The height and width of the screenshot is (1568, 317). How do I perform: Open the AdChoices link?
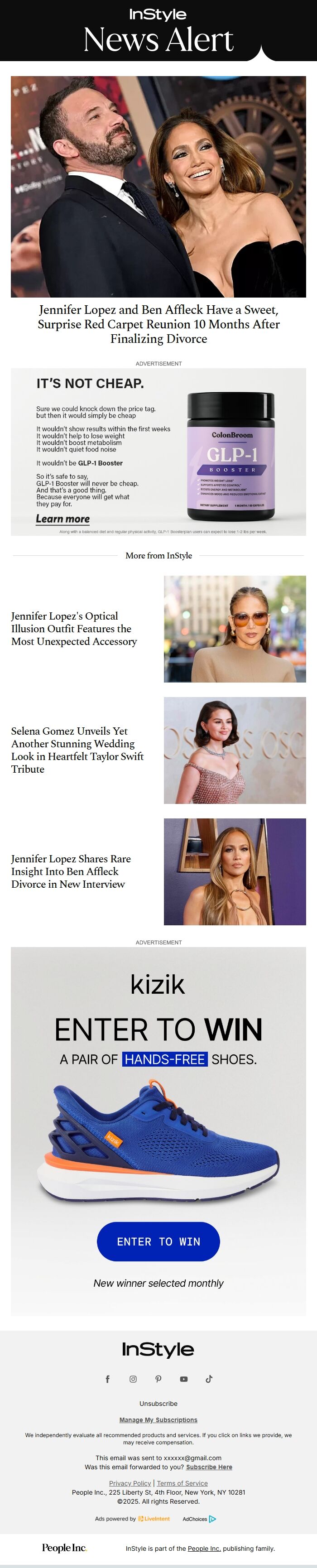click(x=199, y=1519)
